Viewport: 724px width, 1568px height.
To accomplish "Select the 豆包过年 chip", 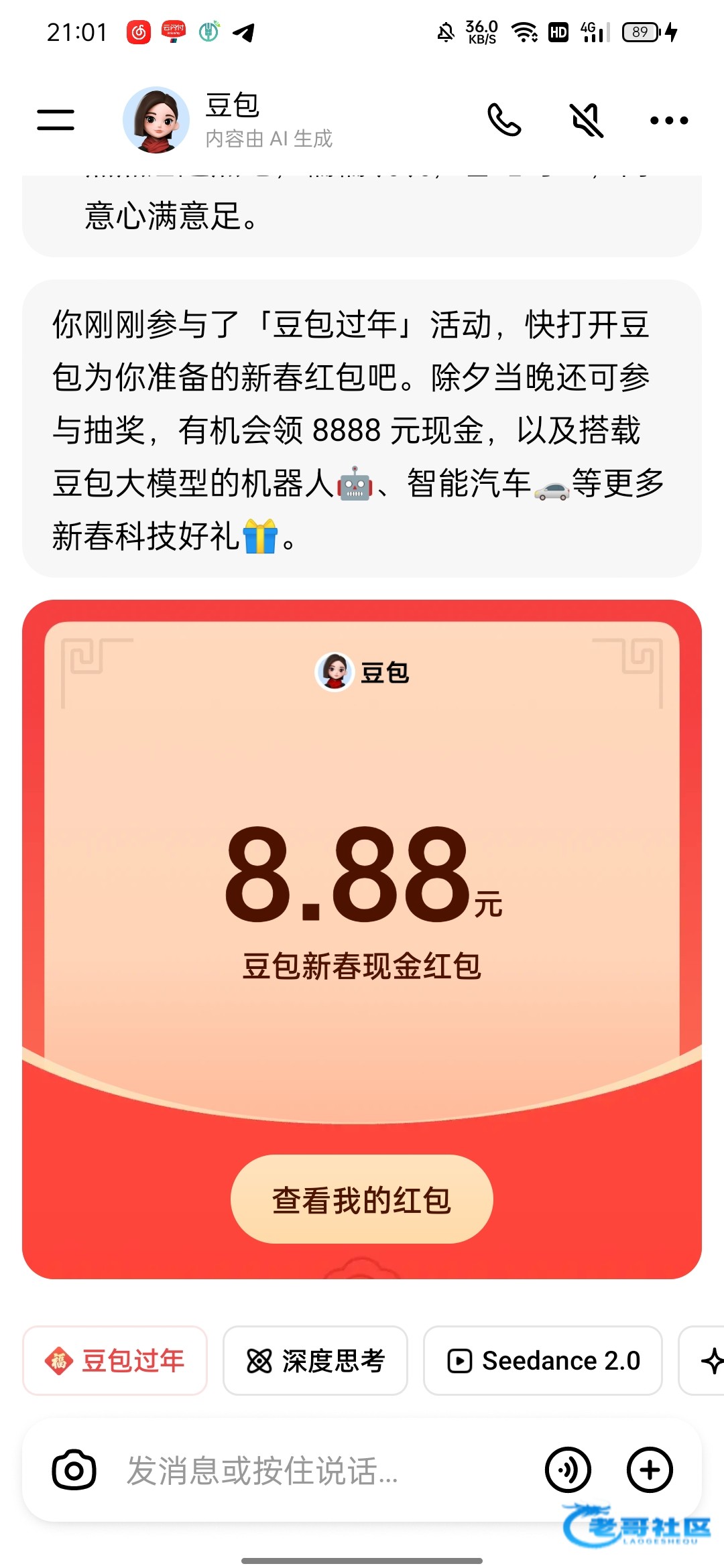I will coord(115,1361).
